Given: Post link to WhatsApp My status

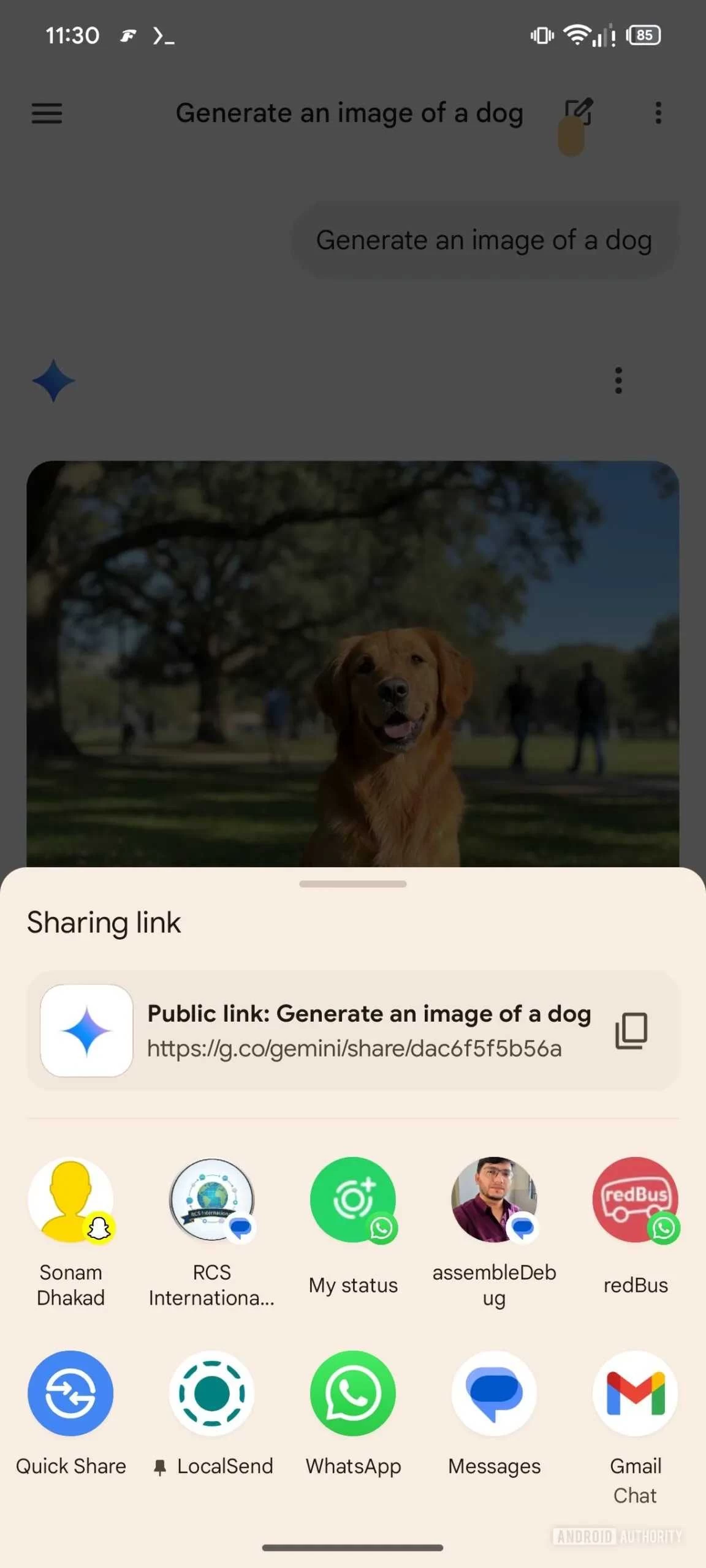Looking at the screenshot, I should point(353,1200).
